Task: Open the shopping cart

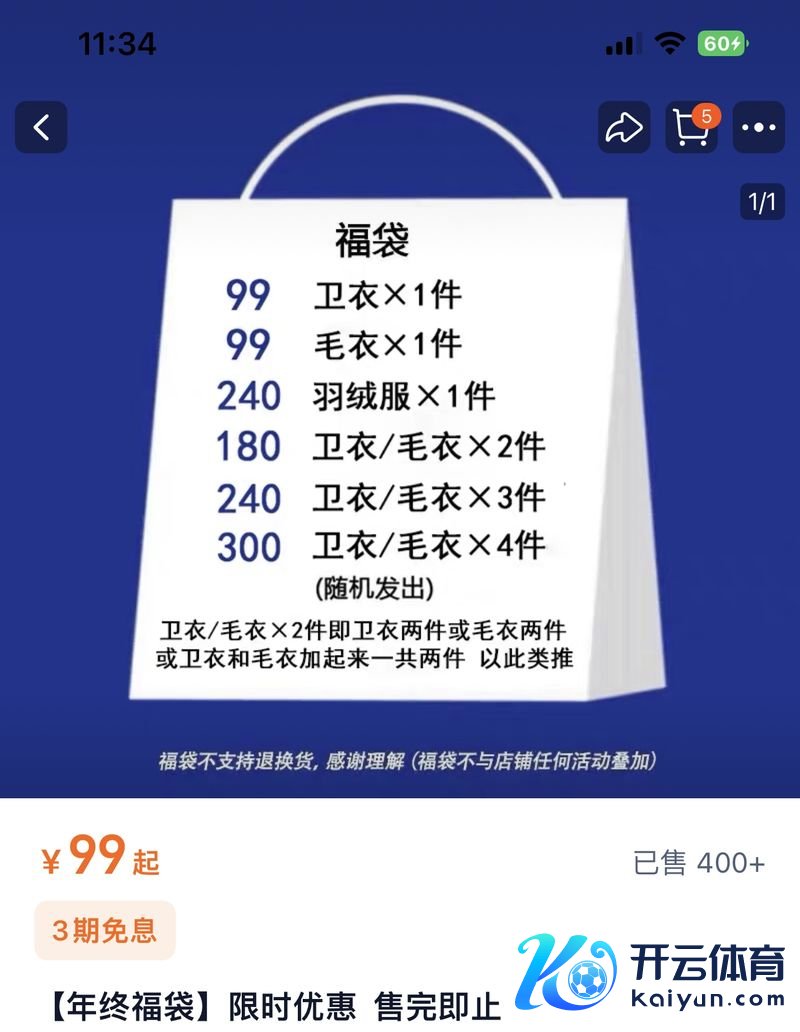Action: point(691,127)
